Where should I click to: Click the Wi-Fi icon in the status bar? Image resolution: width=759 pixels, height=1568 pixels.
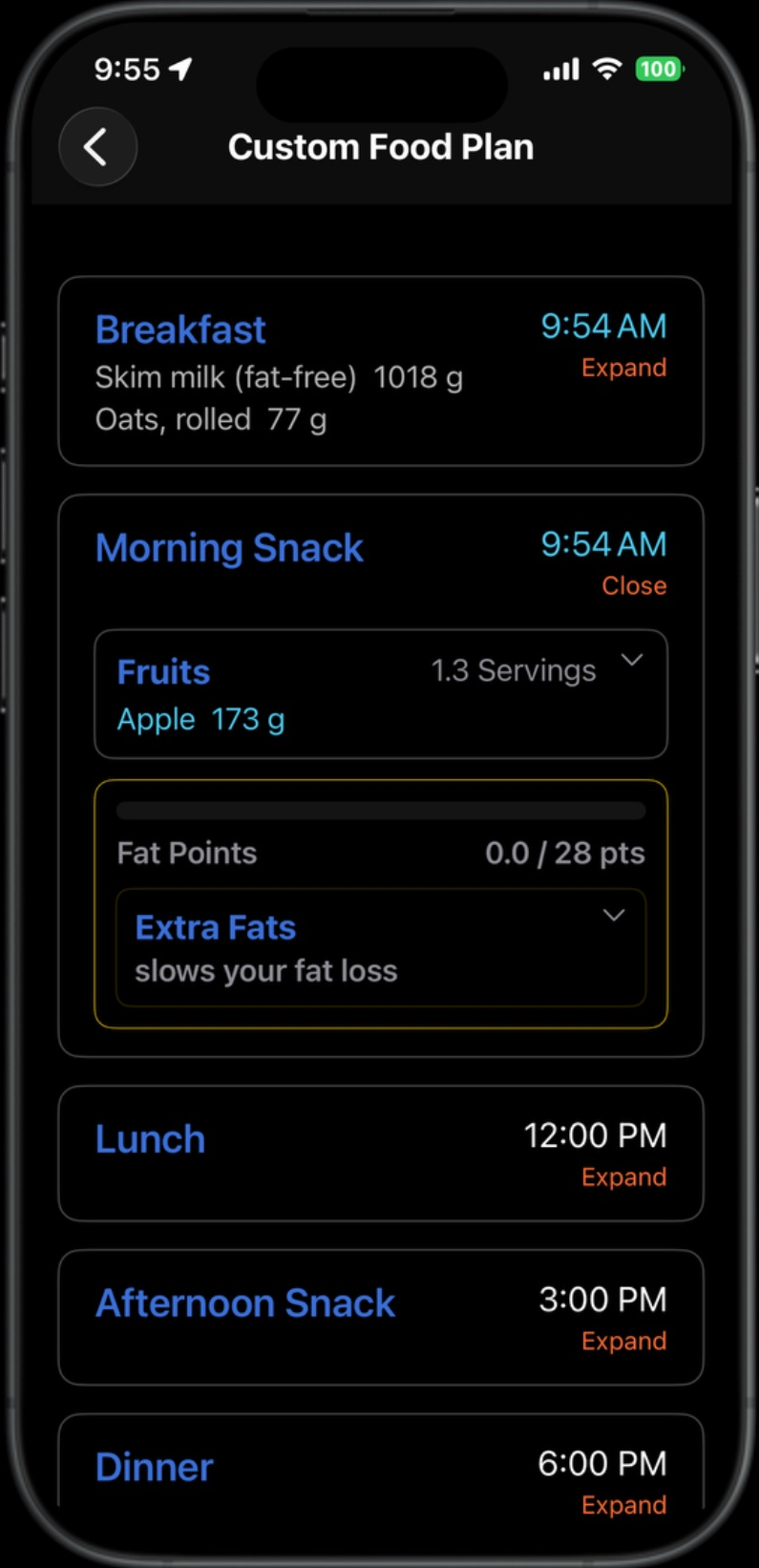tap(606, 69)
